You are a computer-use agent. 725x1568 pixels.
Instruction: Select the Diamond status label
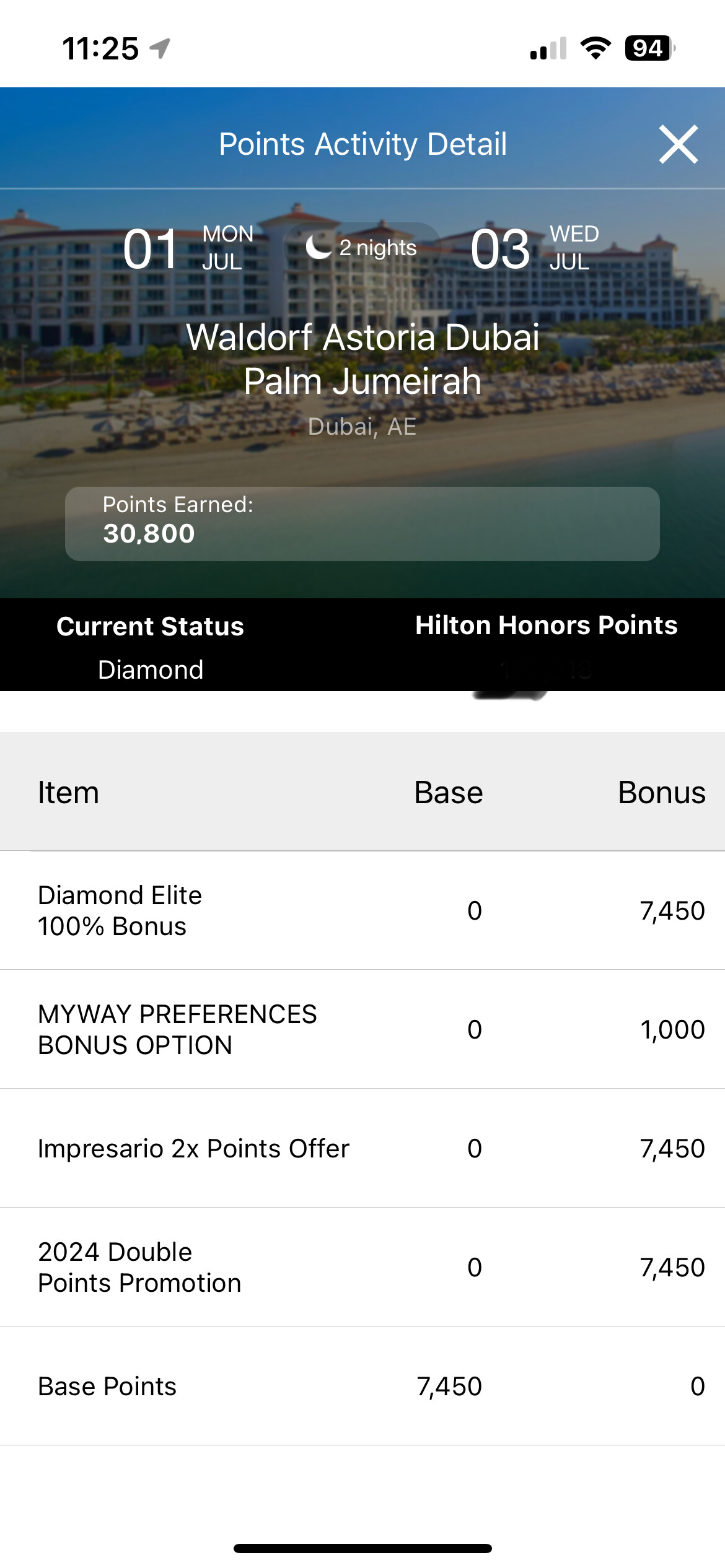[150, 669]
